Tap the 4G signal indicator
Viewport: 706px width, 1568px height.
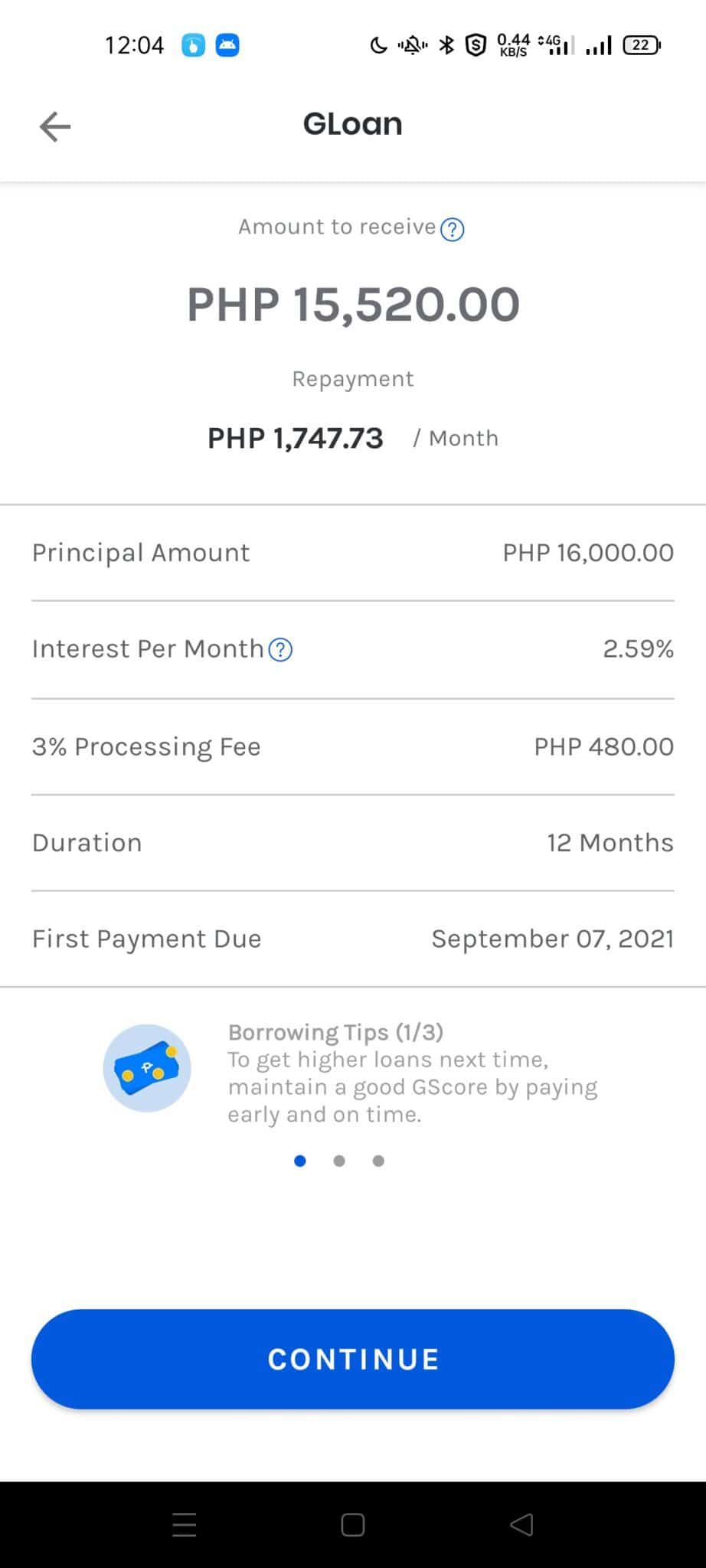click(555, 44)
